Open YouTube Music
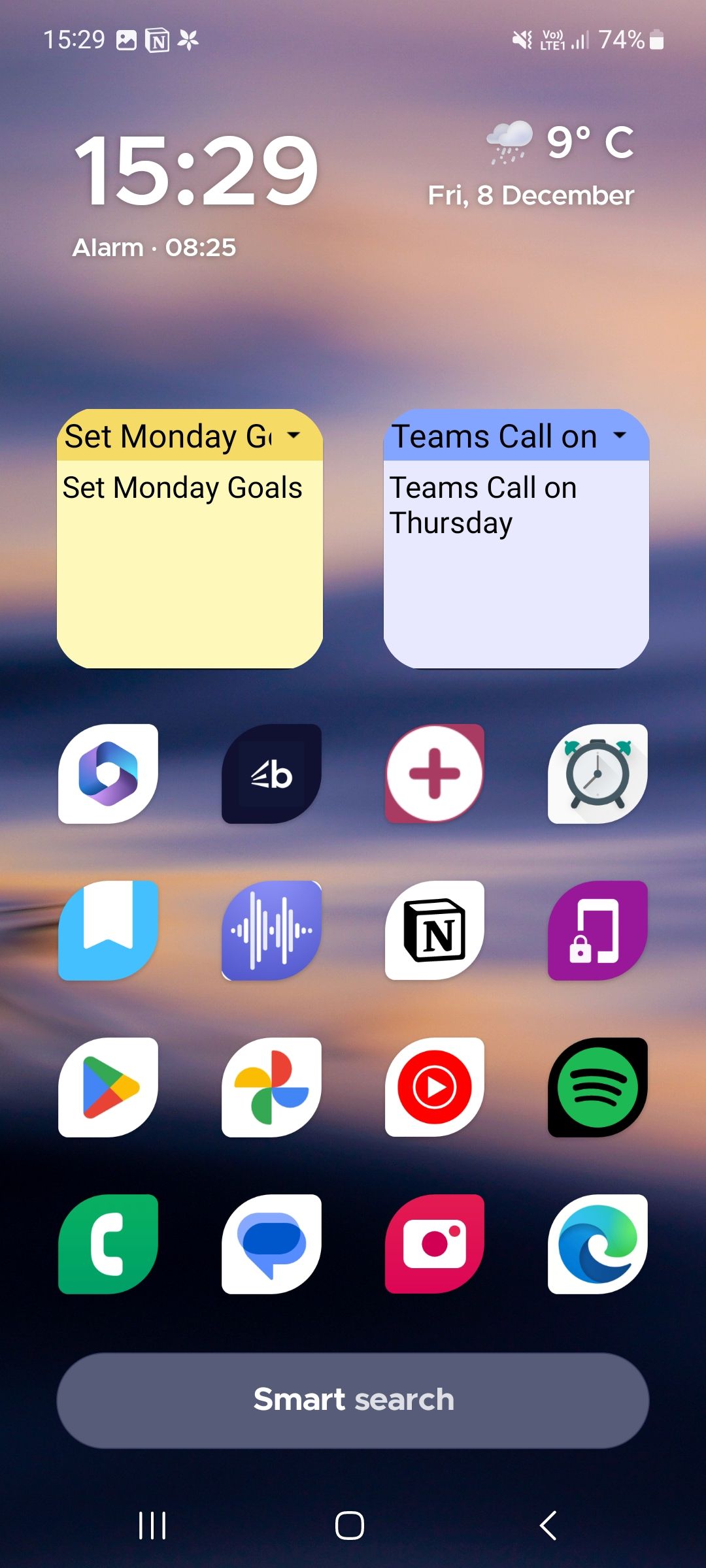 434,1086
